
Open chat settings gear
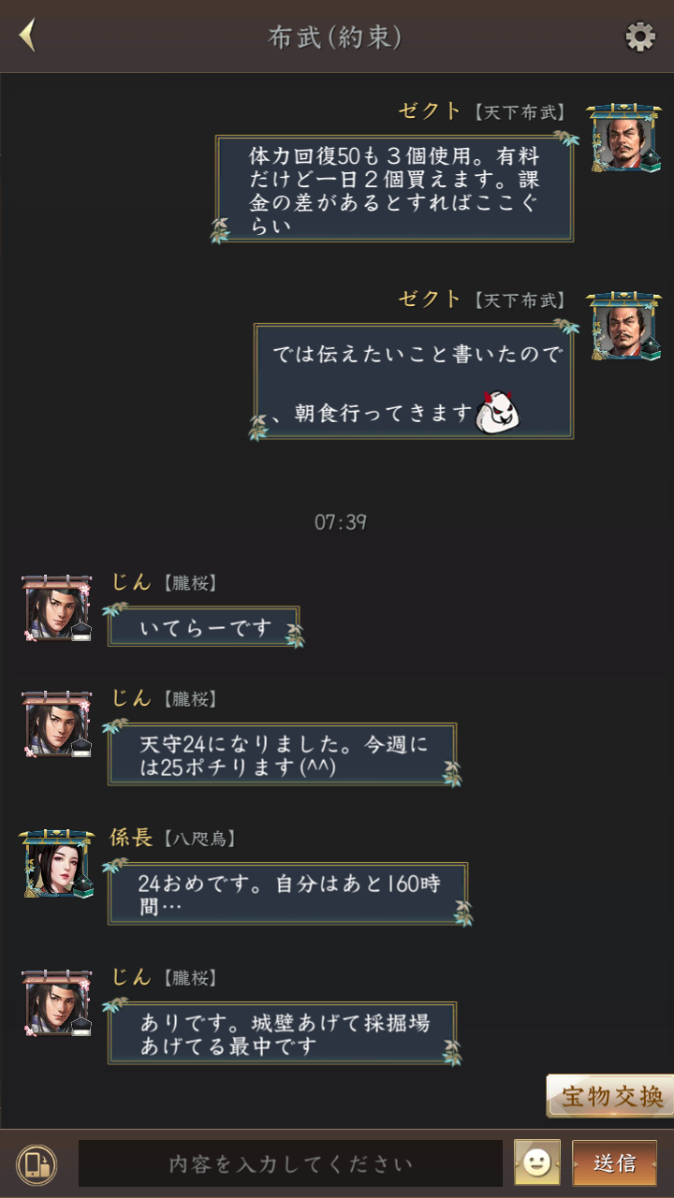[640, 37]
